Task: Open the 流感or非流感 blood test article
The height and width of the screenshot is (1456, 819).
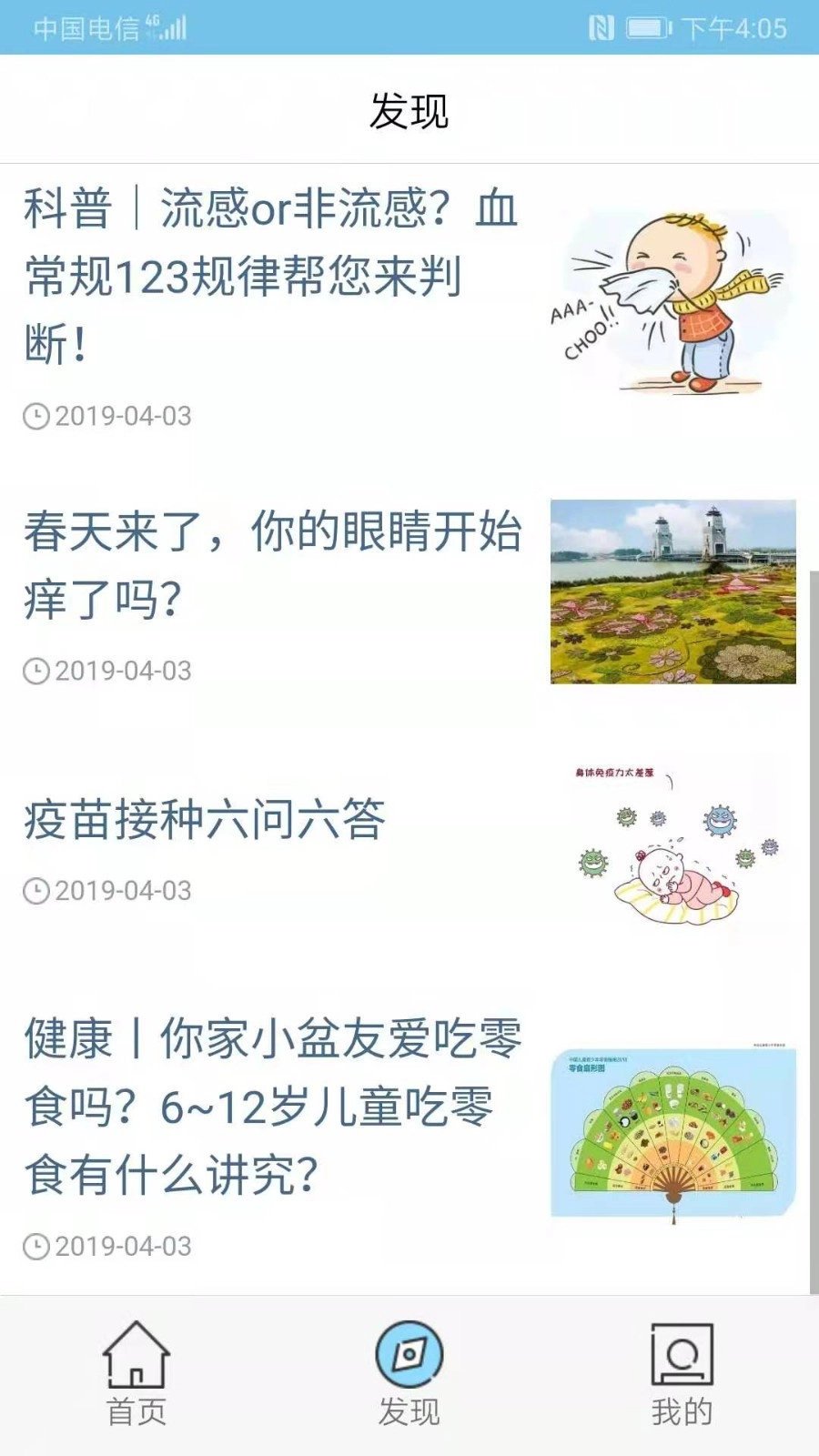Action: pyautogui.click(x=271, y=275)
